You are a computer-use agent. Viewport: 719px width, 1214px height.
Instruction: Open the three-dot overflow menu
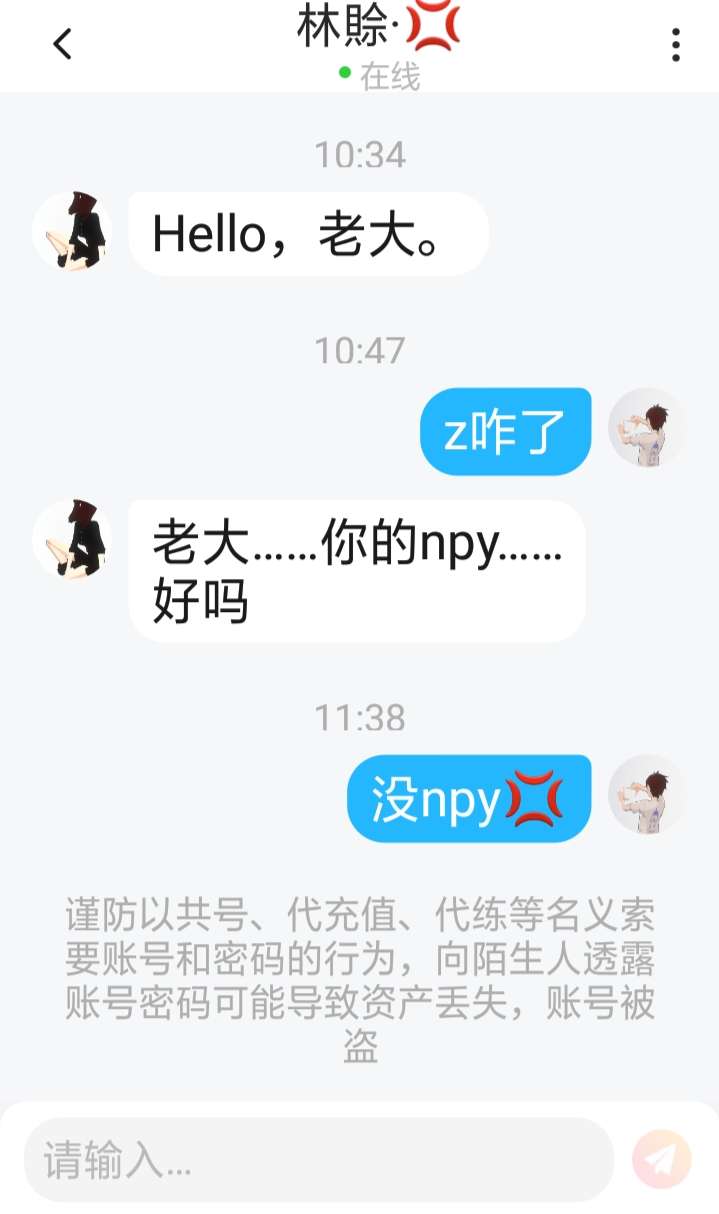[676, 45]
